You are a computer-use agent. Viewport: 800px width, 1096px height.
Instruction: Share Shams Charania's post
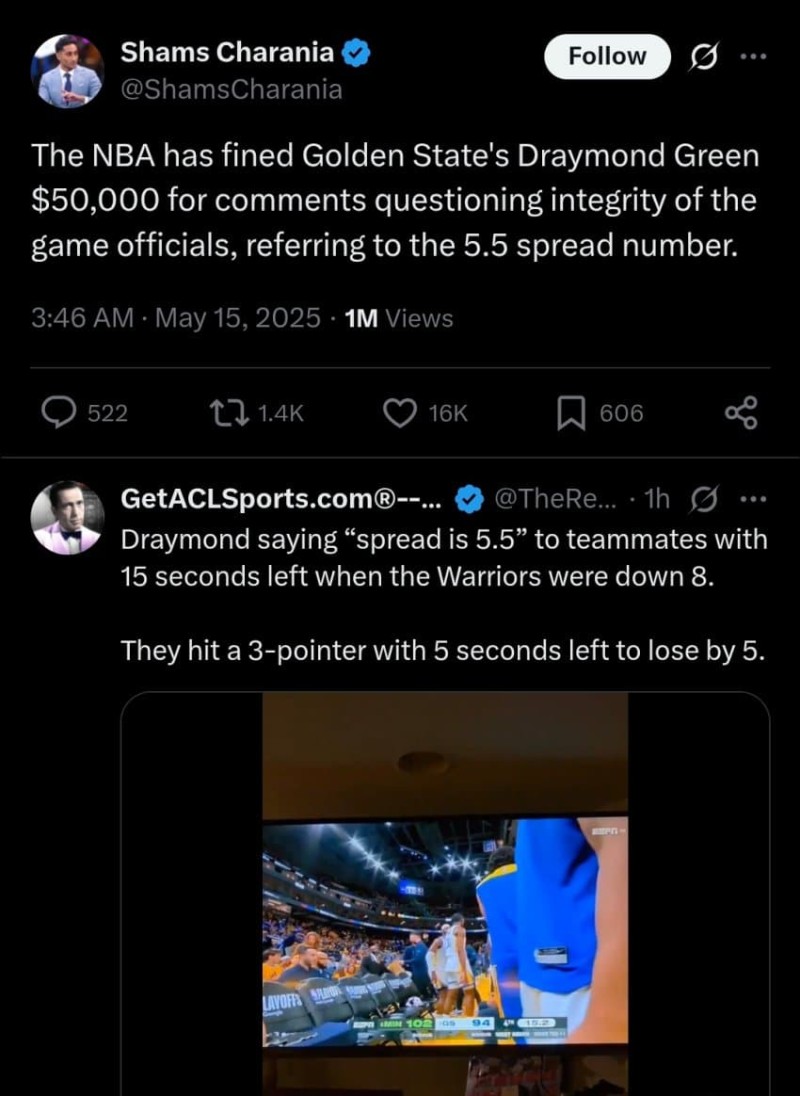coord(741,412)
